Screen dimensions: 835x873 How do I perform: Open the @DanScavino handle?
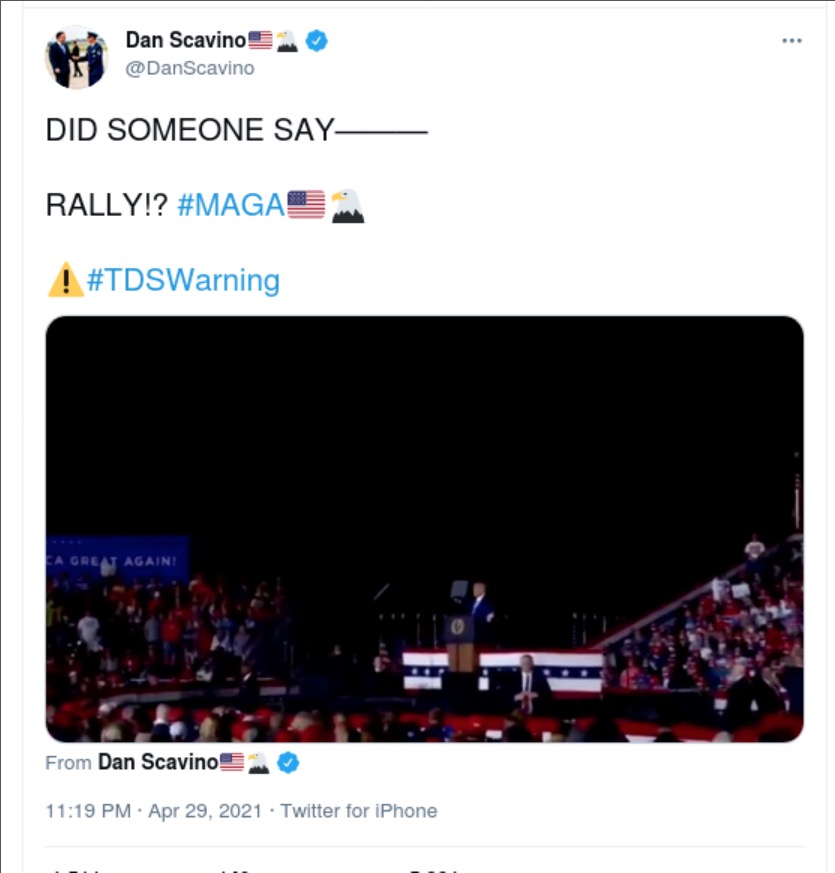[190, 68]
